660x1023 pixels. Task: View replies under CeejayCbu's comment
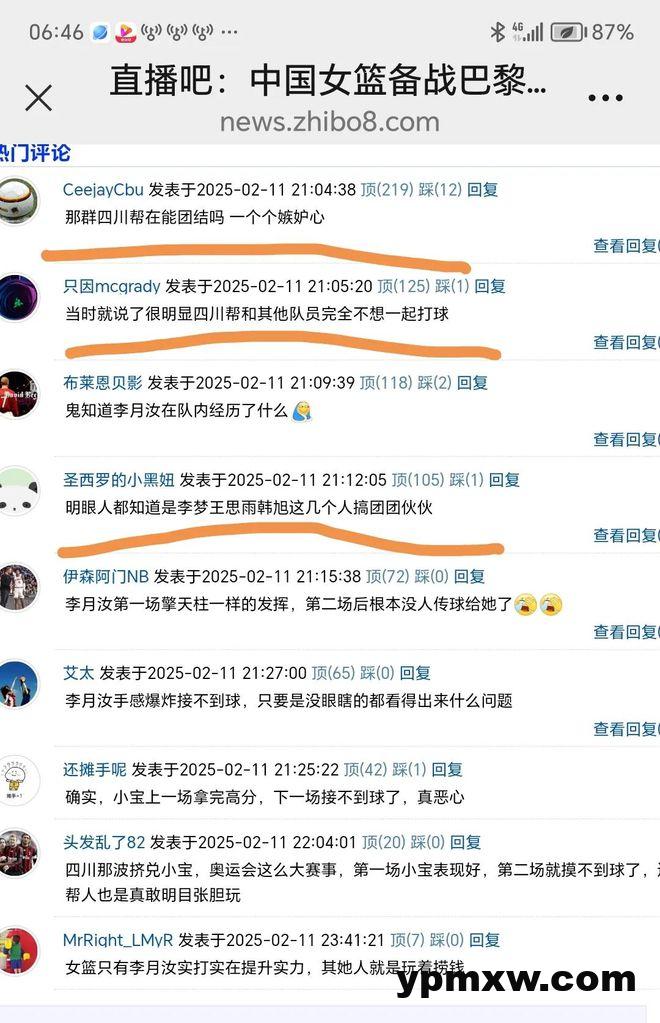click(x=624, y=246)
